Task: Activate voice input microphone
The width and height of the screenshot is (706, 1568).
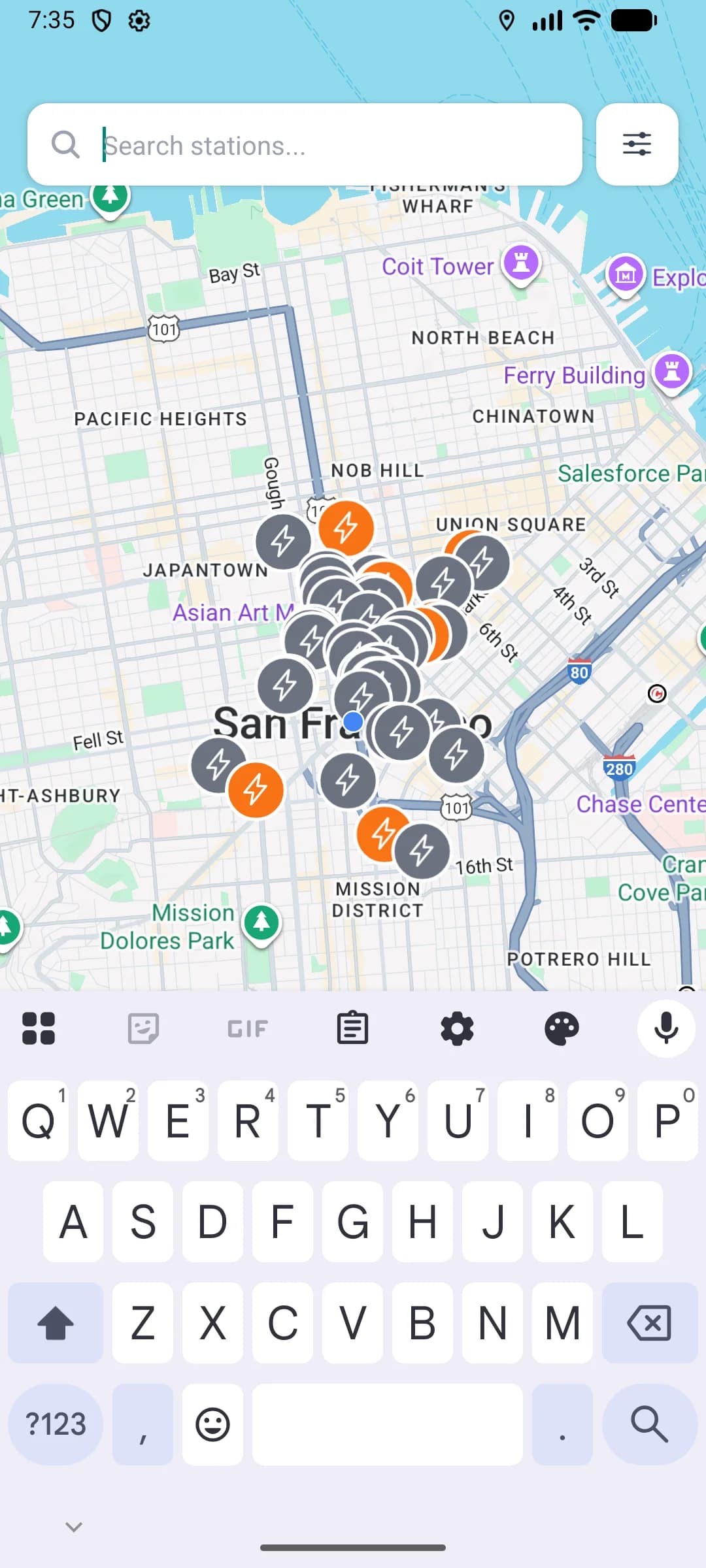Action: coord(665,1028)
